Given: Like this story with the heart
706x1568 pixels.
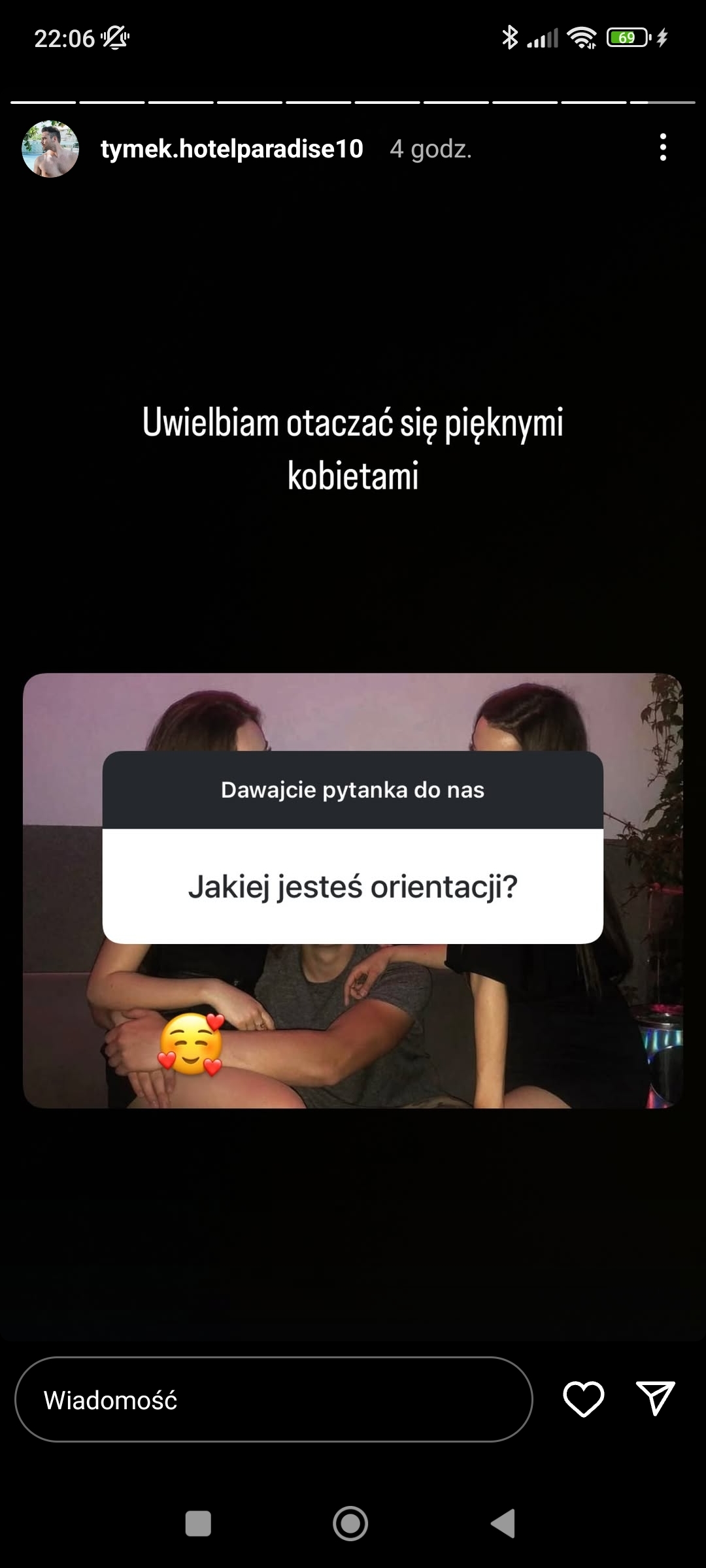Looking at the screenshot, I should [x=583, y=1399].
